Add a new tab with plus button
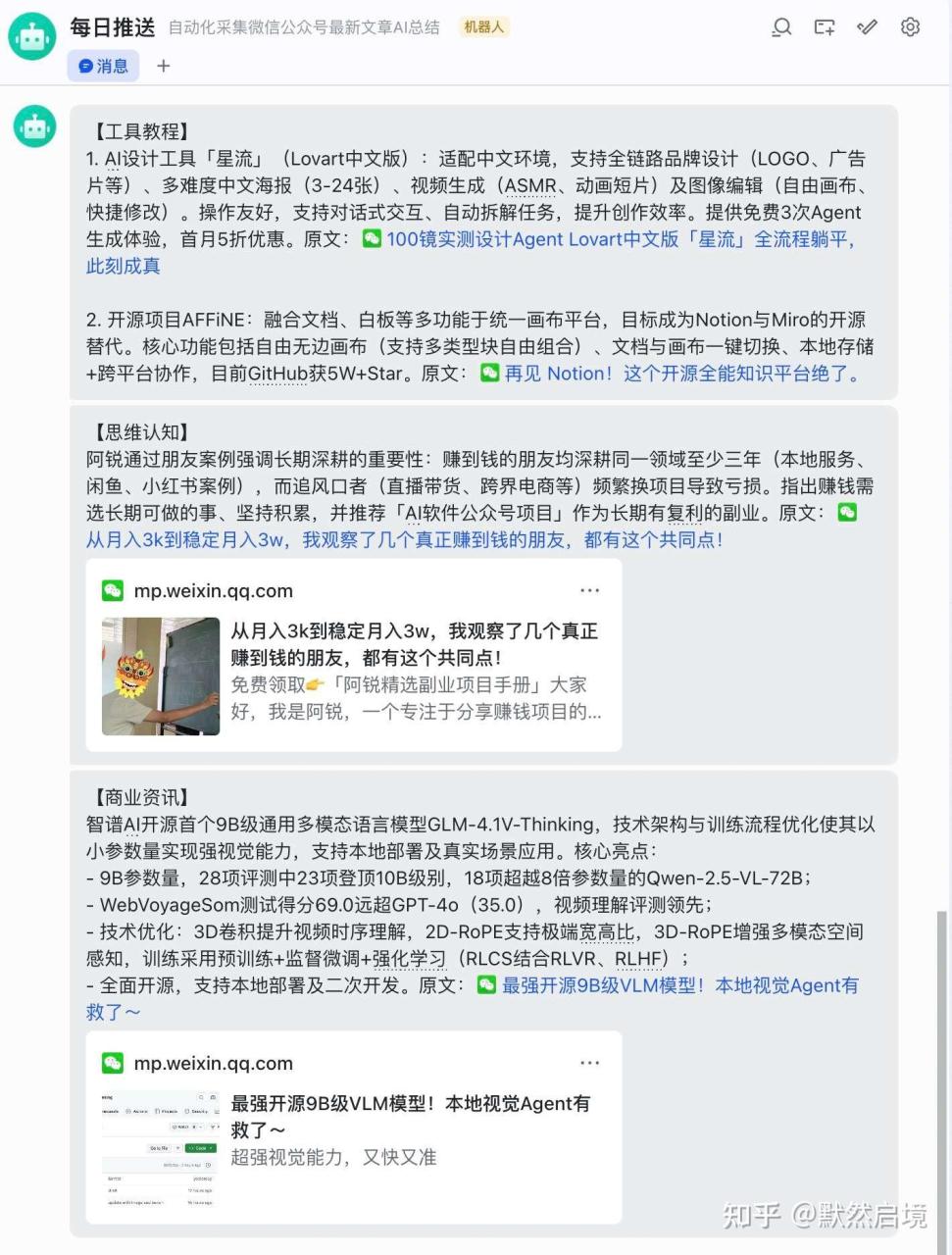Image resolution: width=952 pixels, height=1255 pixels. [164, 66]
